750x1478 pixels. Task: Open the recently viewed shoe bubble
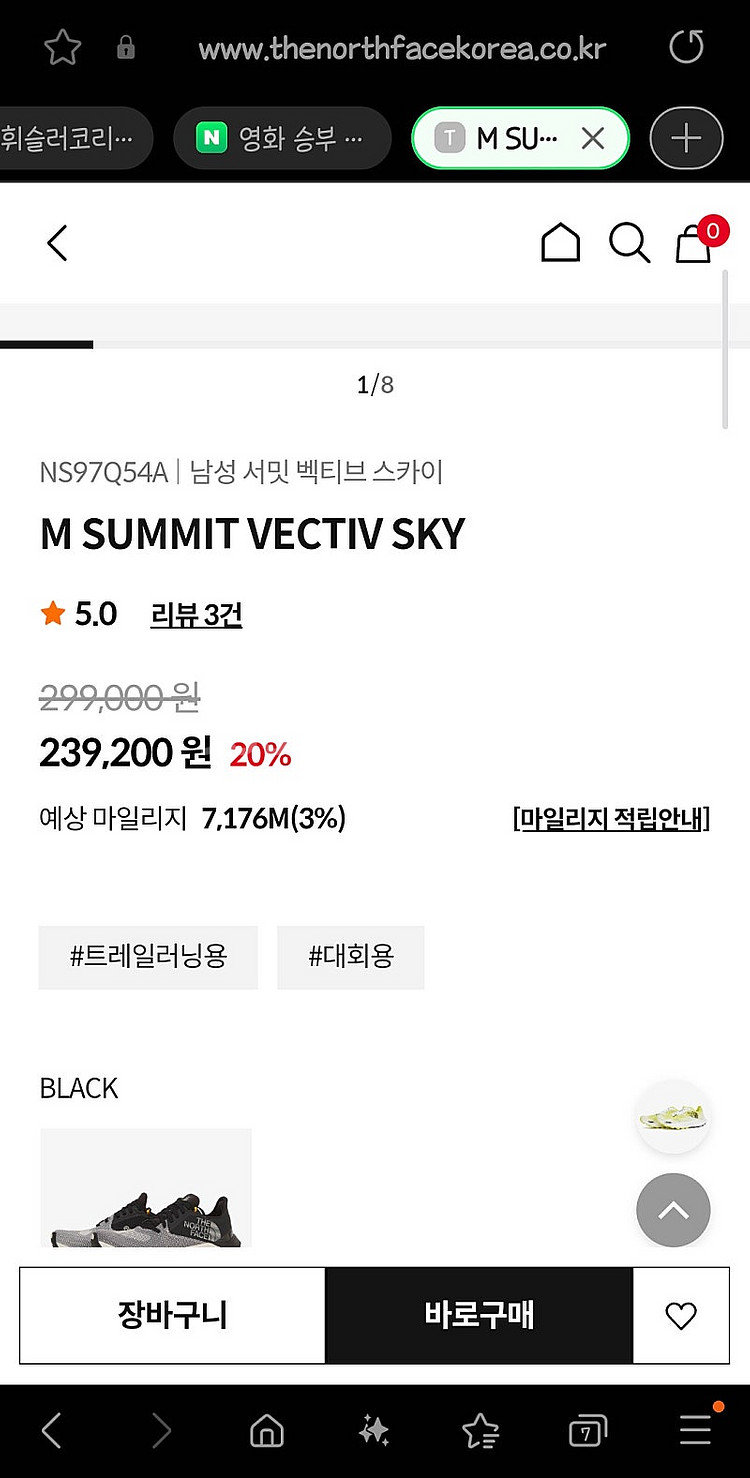673,1117
